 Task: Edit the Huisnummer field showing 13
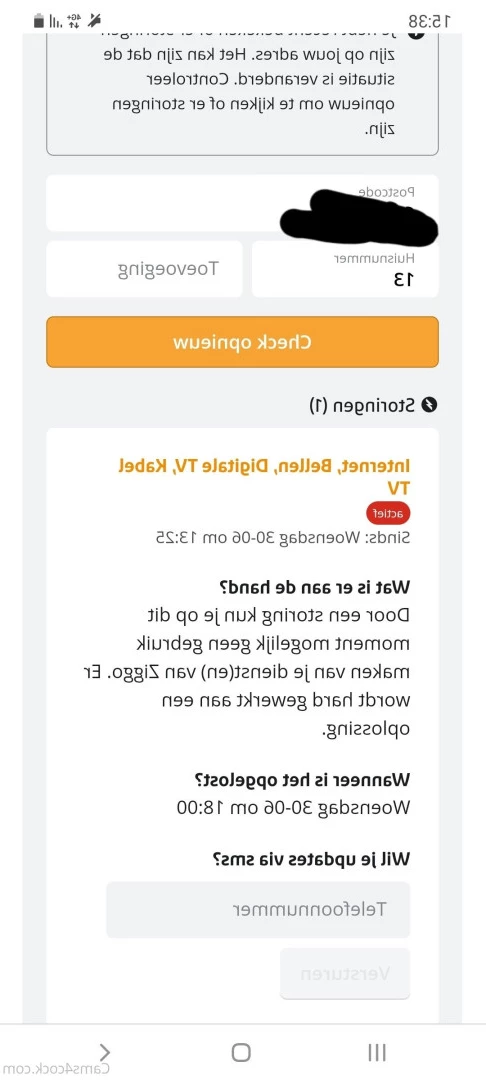(345, 269)
